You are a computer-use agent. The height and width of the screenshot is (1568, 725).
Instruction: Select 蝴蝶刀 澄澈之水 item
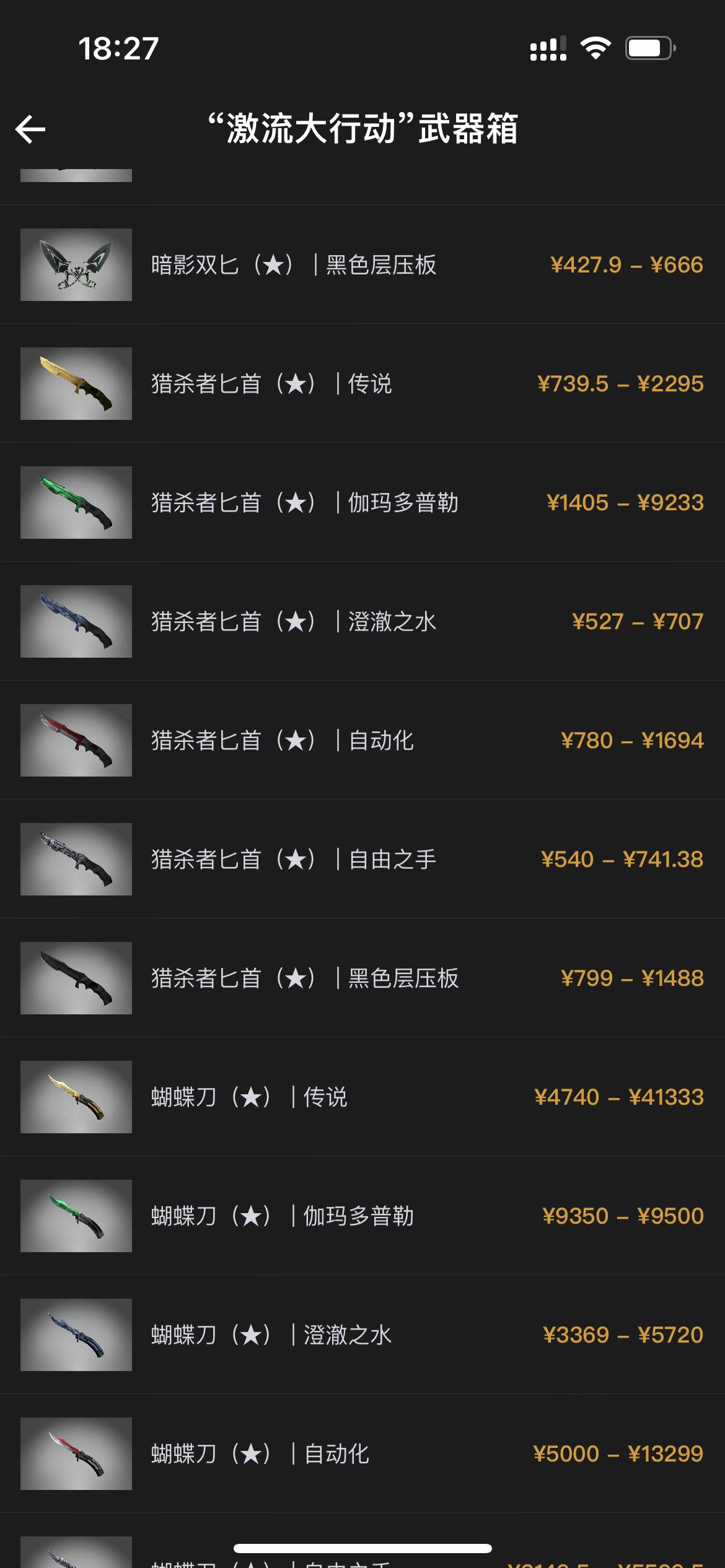pos(362,1335)
